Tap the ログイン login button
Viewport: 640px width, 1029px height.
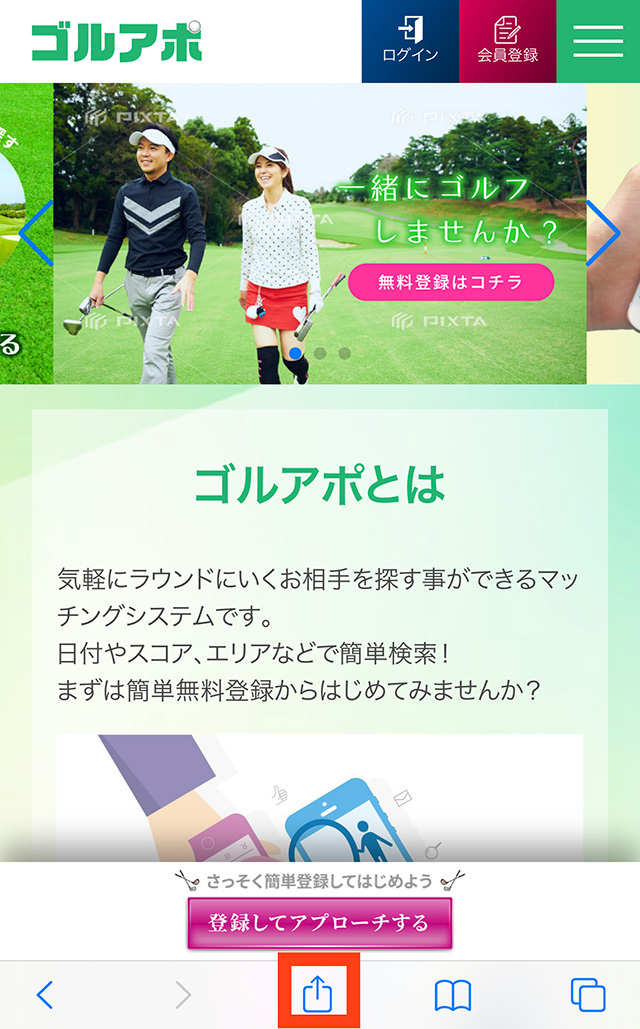410,41
